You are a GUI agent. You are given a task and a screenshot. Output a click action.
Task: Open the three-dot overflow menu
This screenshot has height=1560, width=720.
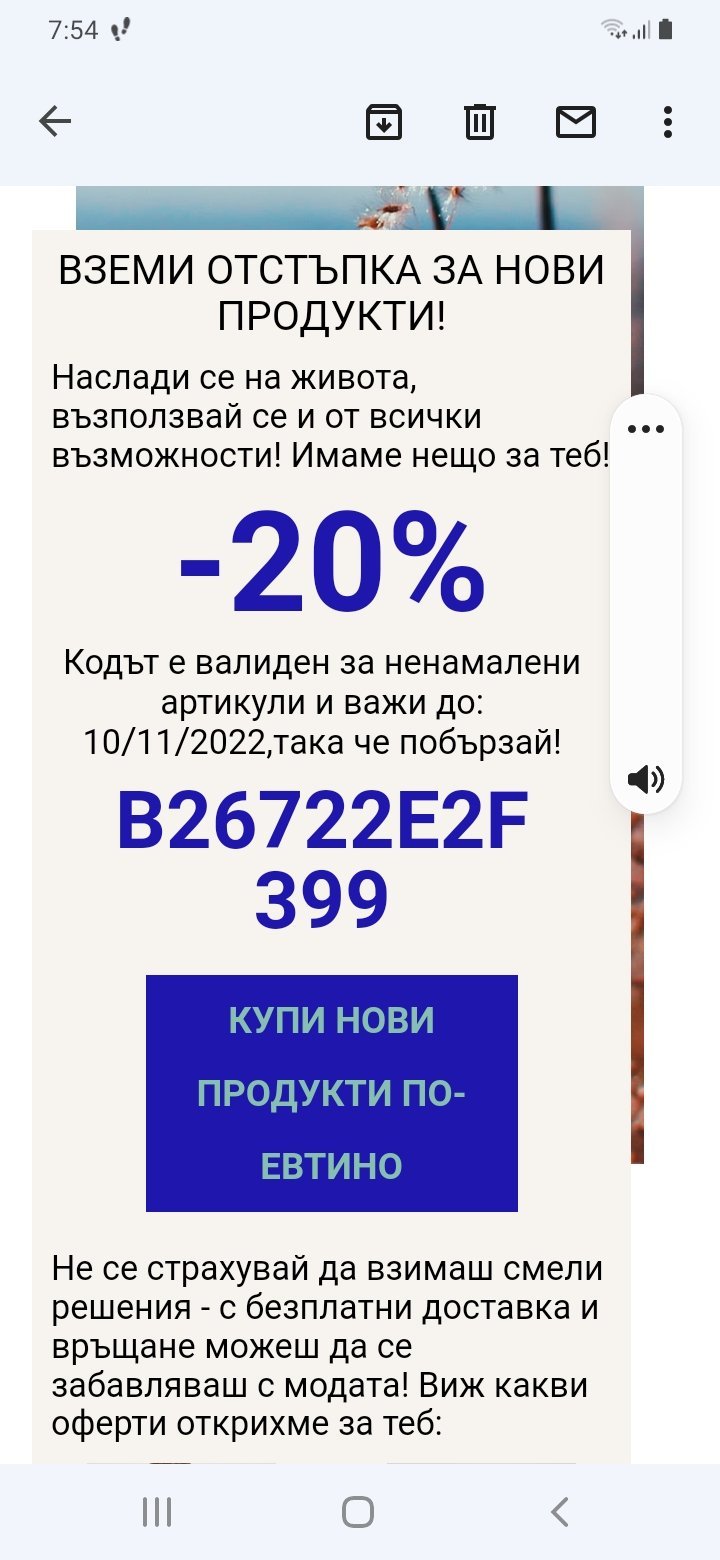point(668,122)
